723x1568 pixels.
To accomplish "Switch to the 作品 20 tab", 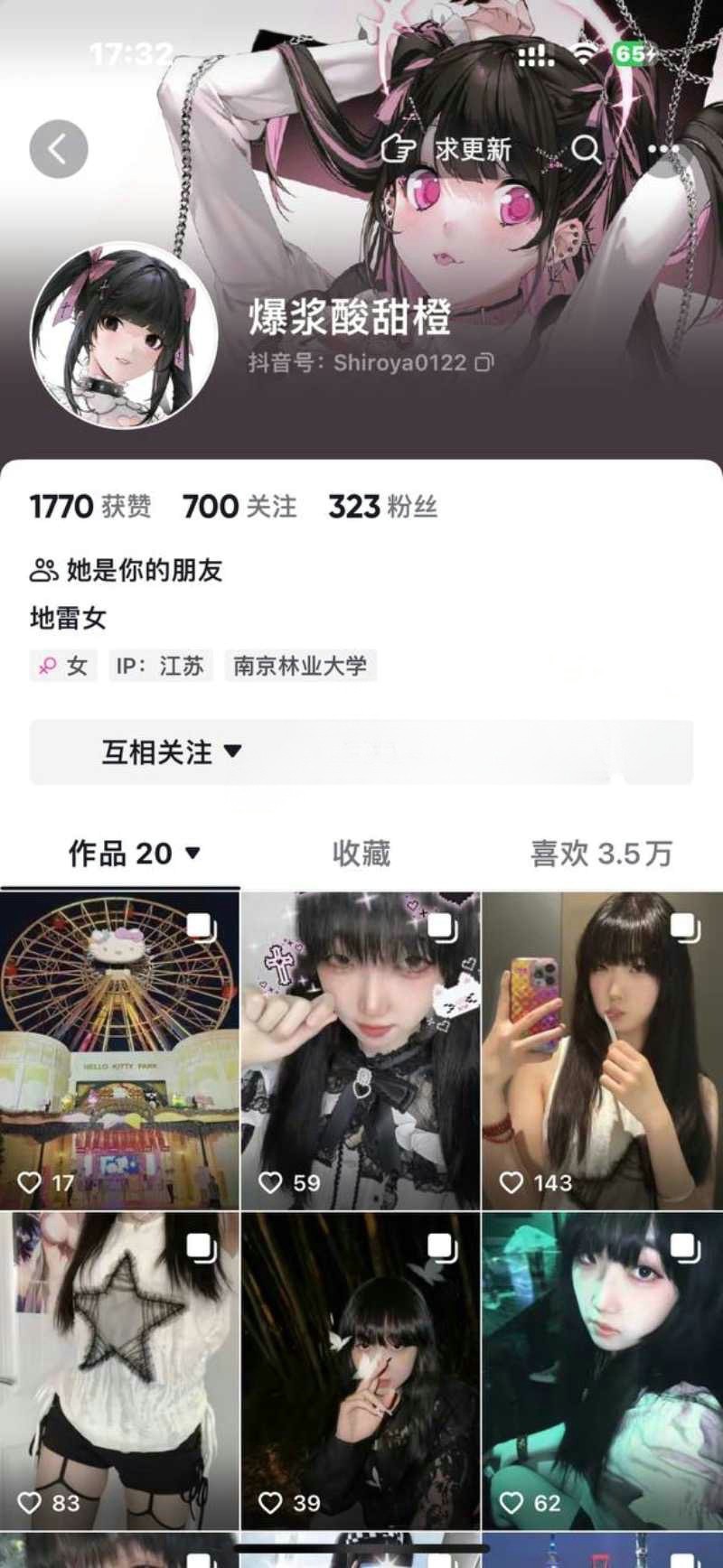I will pos(134,854).
